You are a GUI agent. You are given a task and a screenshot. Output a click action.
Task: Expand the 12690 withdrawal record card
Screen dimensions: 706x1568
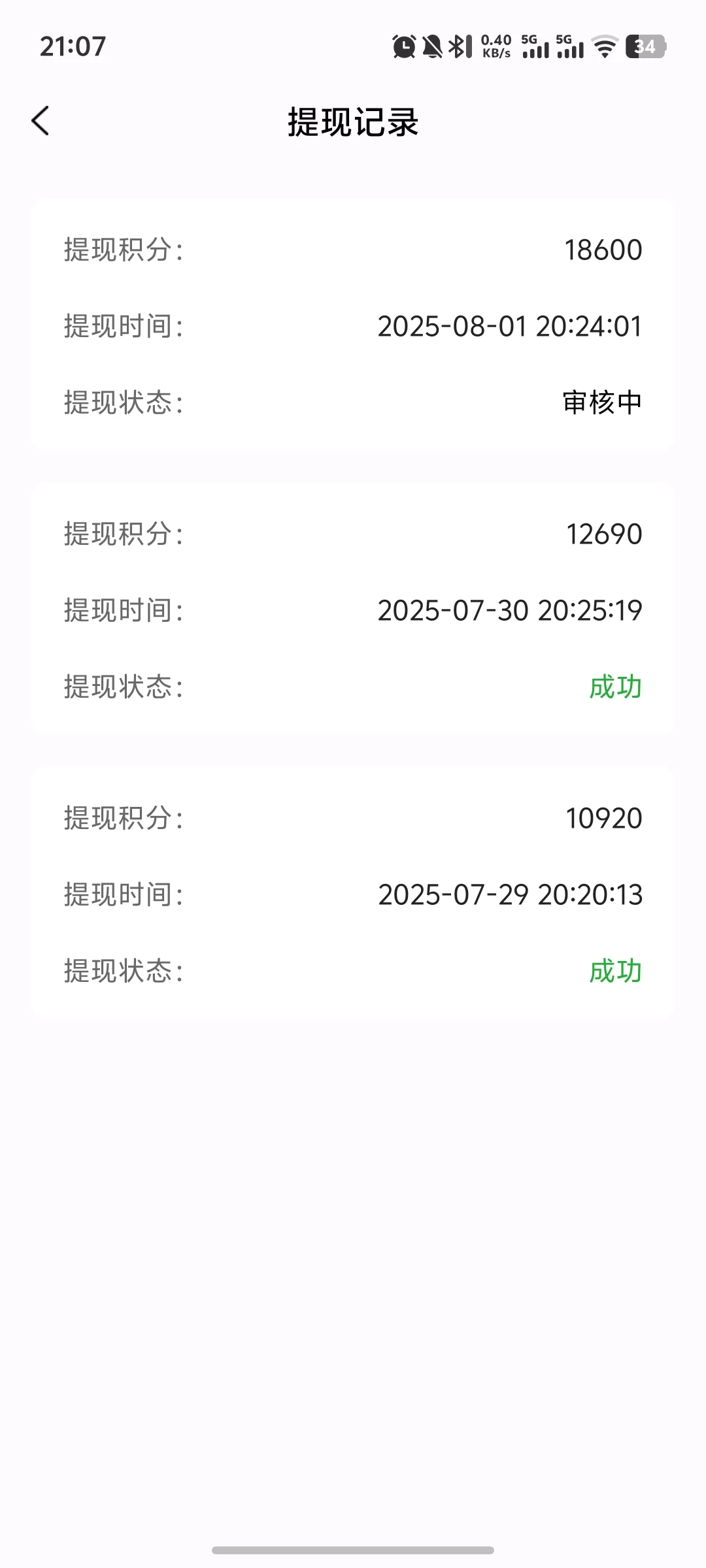353,611
